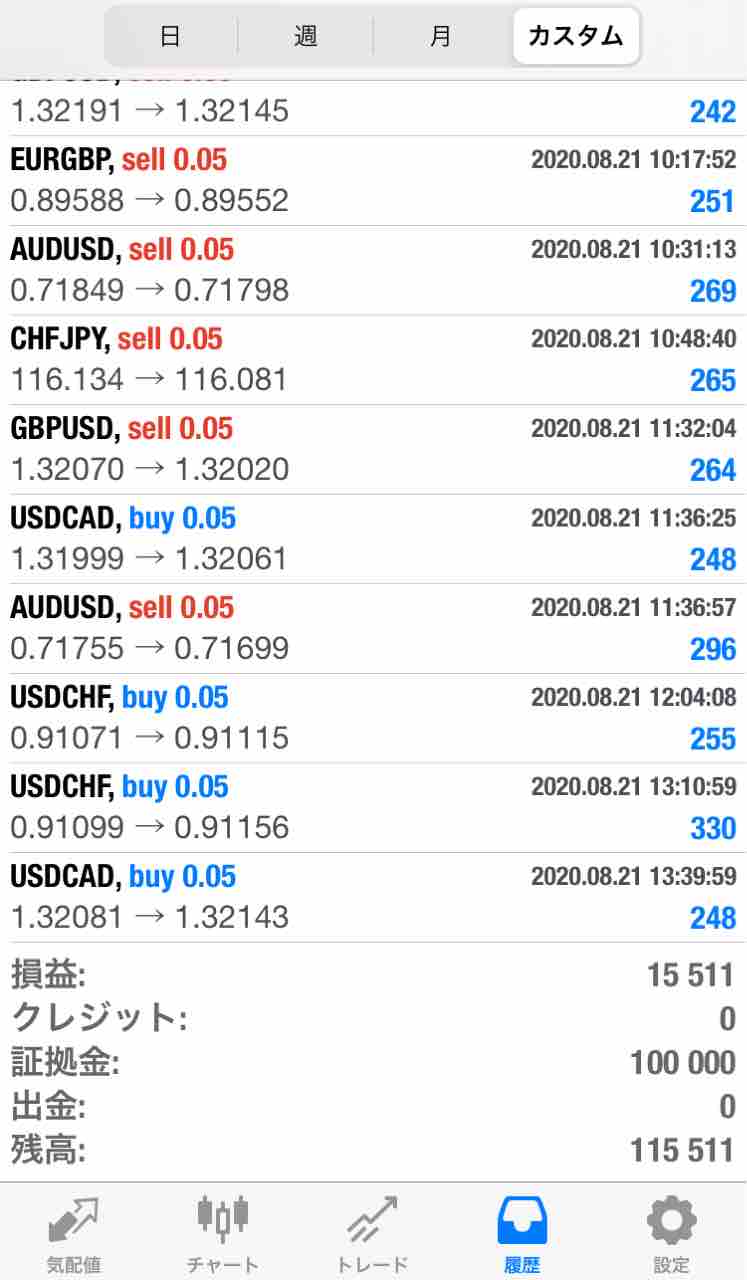Expand the USDCHF buy trade at 12:04:08
The image size is (747, 1280).
pos(373,718)
